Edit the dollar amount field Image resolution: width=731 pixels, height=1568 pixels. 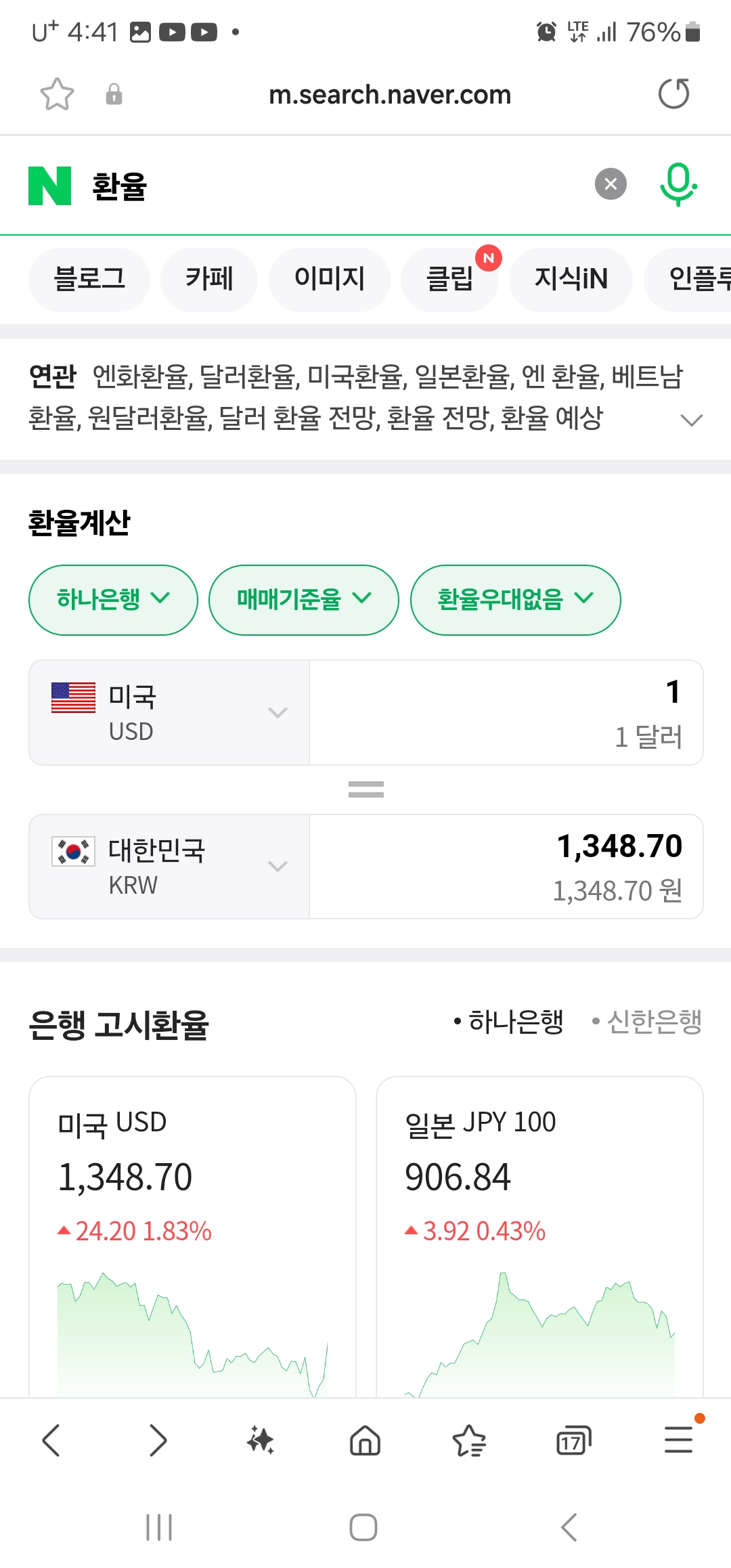(506, 713)
